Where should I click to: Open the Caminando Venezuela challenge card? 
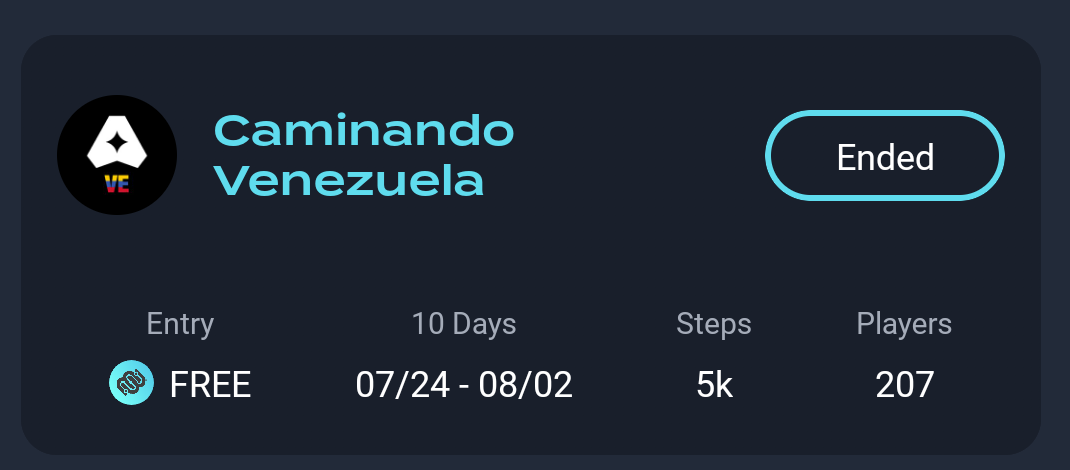(364, 155)
